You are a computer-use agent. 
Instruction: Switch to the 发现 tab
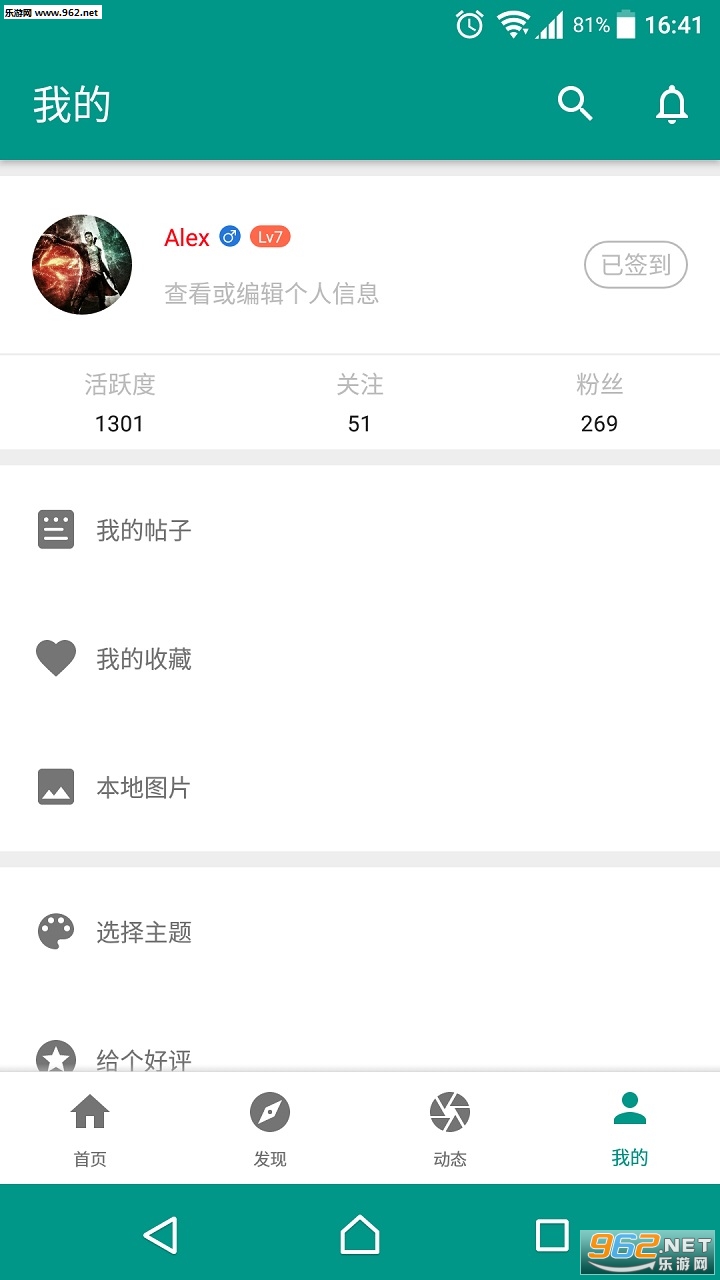tap(270, 1128)
